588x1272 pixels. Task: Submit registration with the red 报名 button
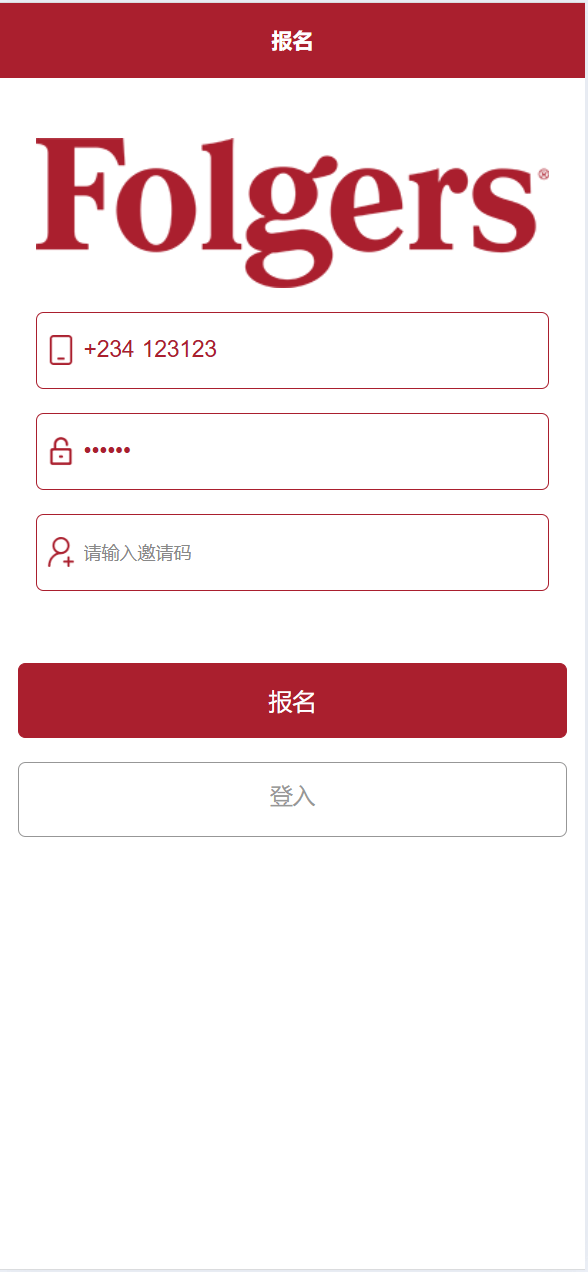pyautogui.click(x=292, y=701)
